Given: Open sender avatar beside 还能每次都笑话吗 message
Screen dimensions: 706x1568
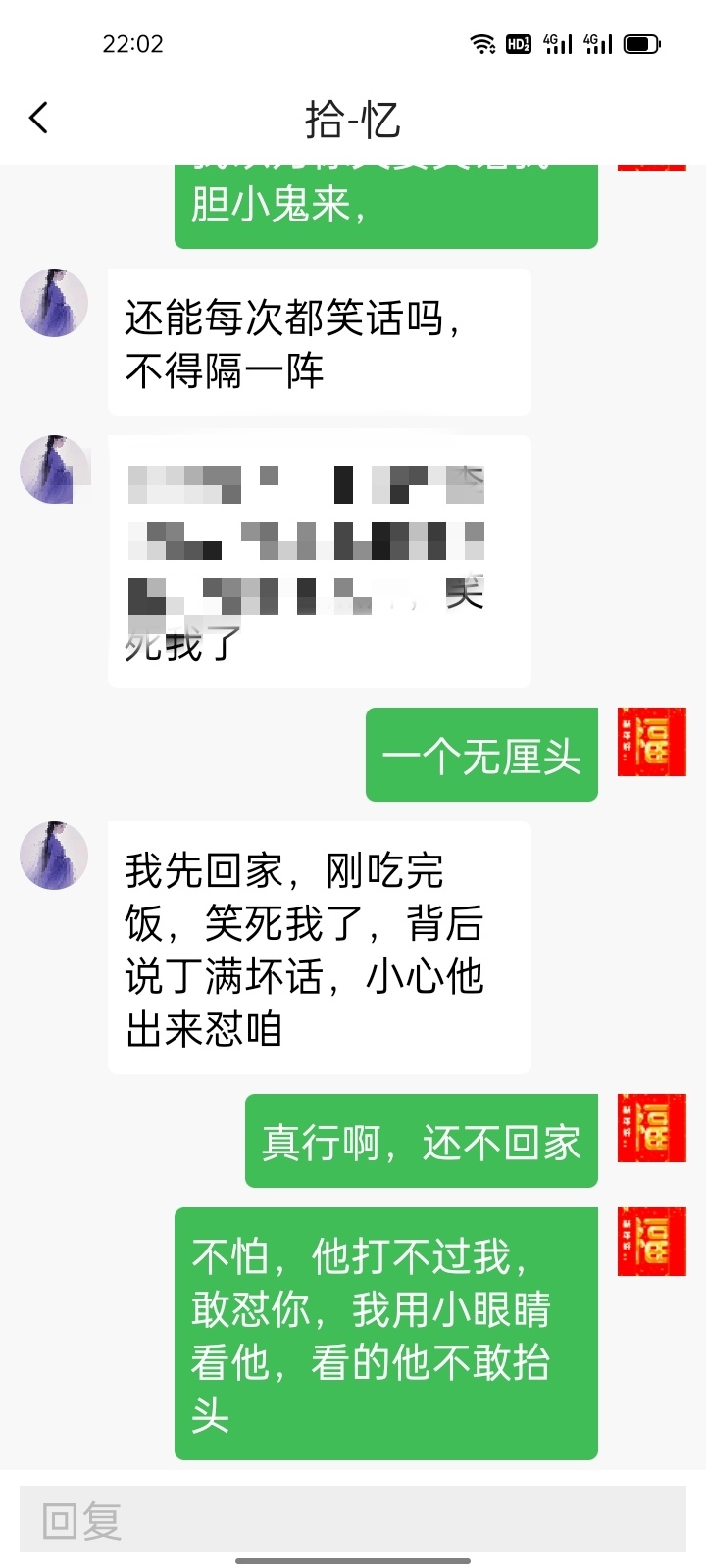Looking at the screenshot, I should click(x=54, y=303).
